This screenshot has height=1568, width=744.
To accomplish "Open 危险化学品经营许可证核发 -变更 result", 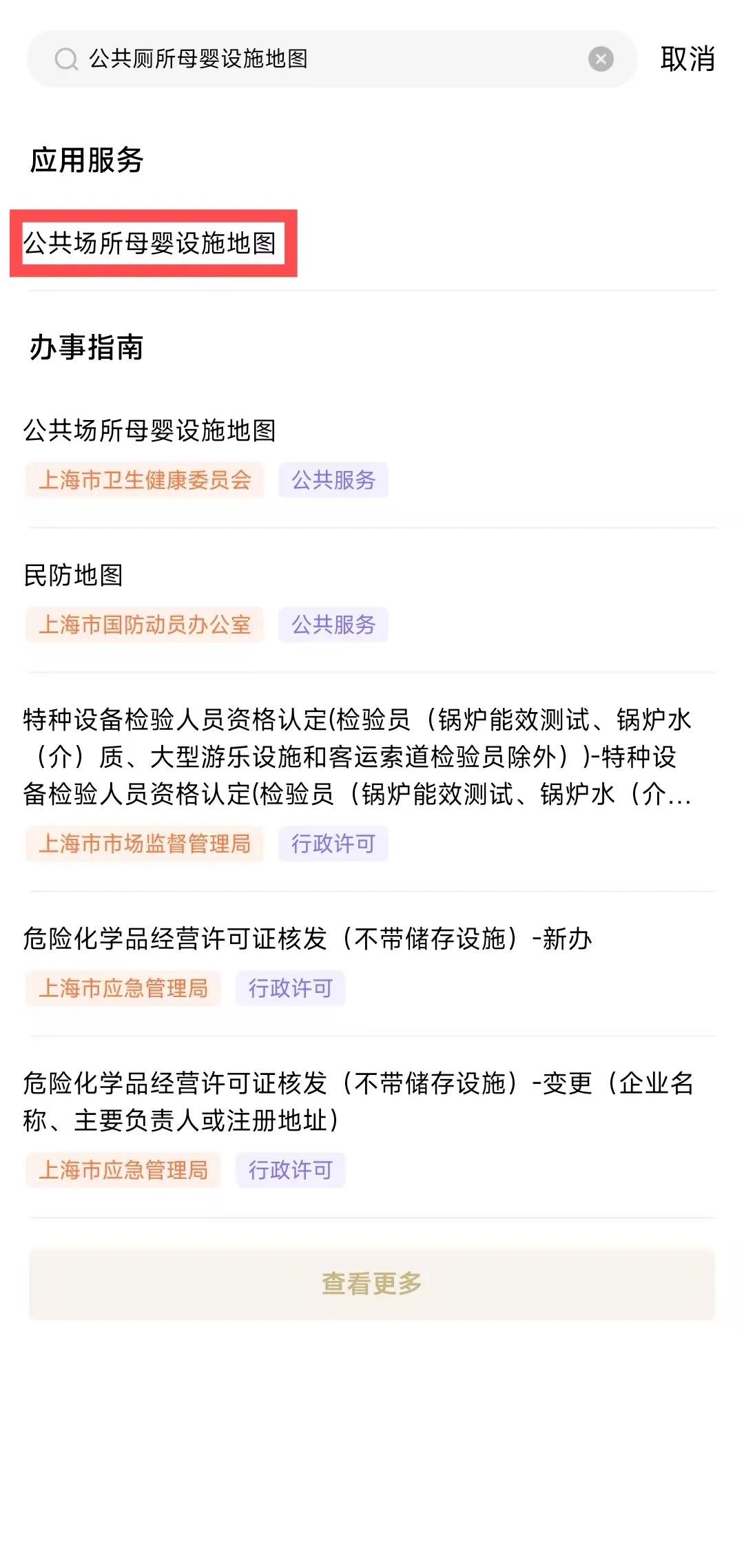I will tap(357, 1102).
